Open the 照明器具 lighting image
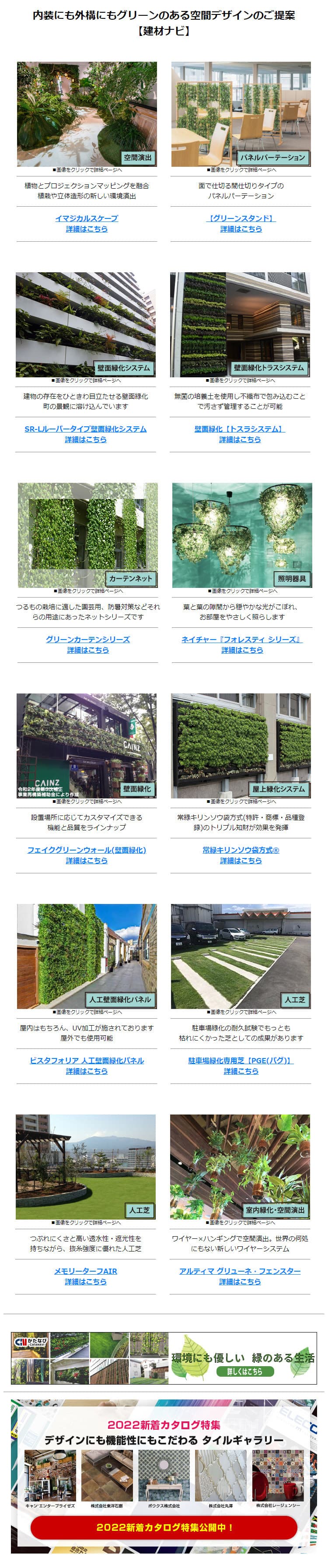328x1568 pixels. click(242, 535)
